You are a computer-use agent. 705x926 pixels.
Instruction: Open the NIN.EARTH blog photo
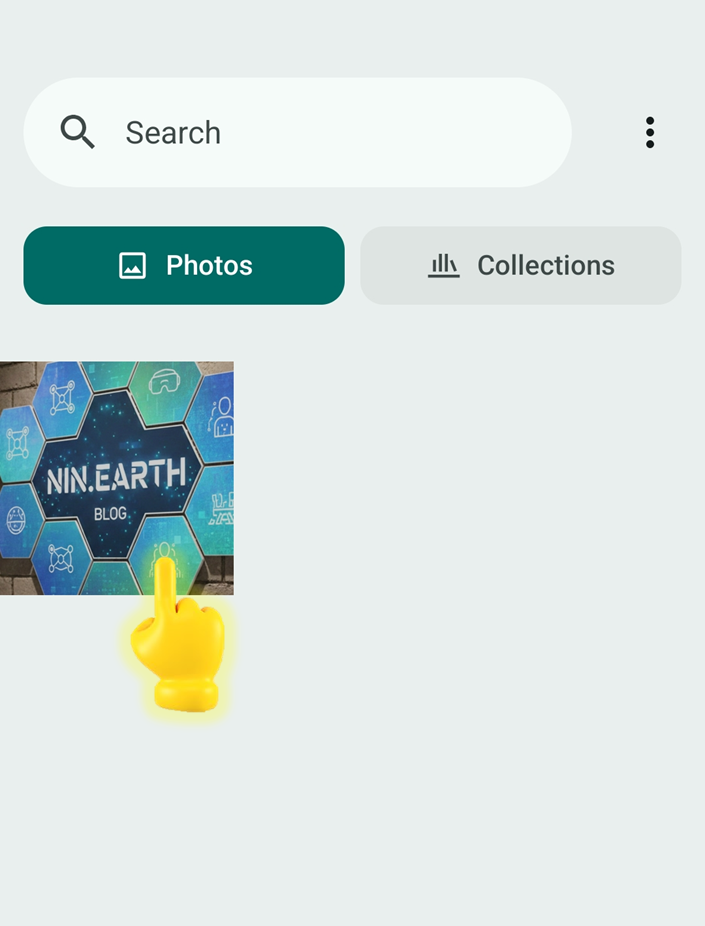[116, 477]
